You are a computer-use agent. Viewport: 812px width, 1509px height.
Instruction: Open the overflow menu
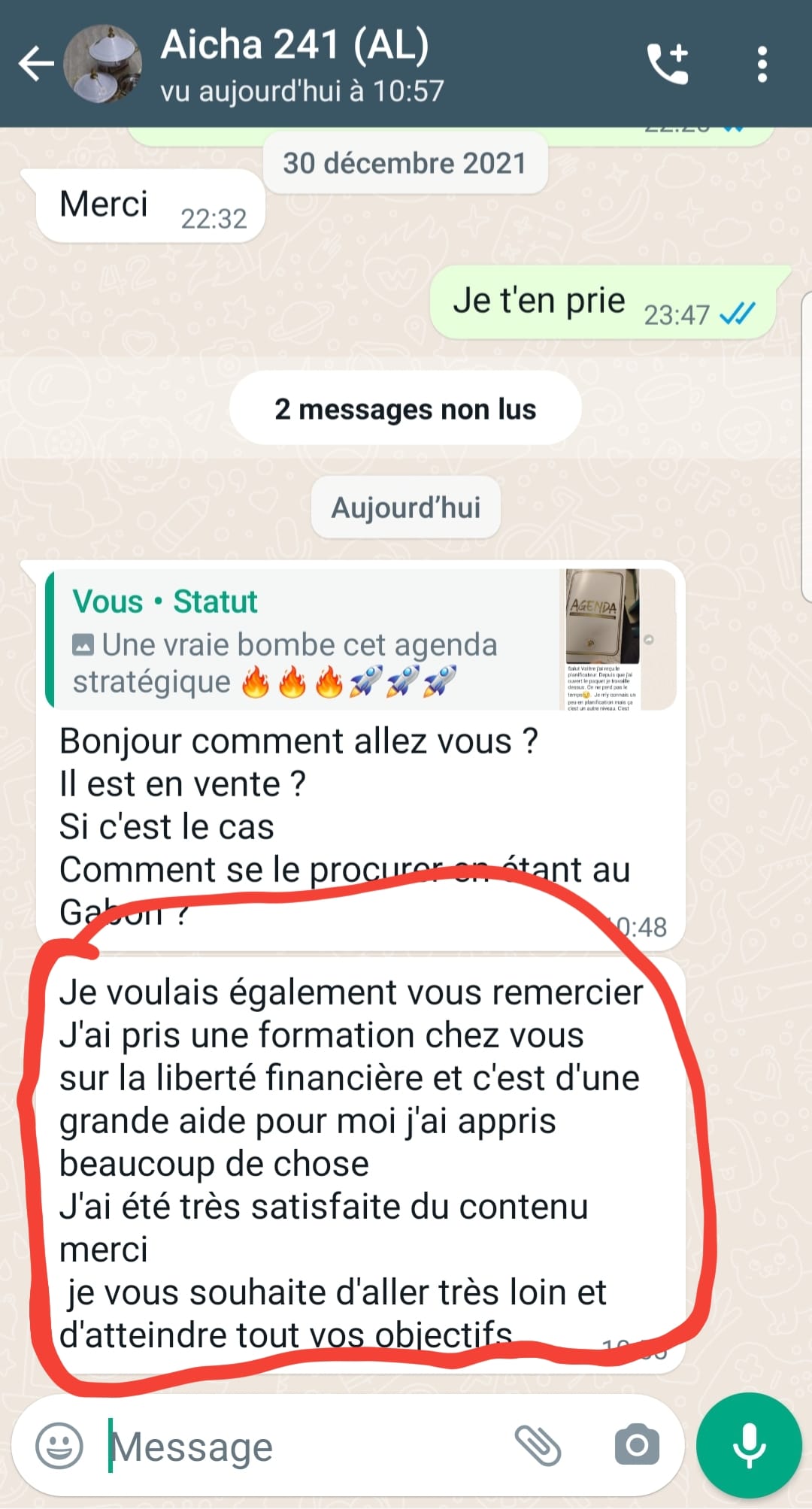pyautogui.click(x=762, y=63)
